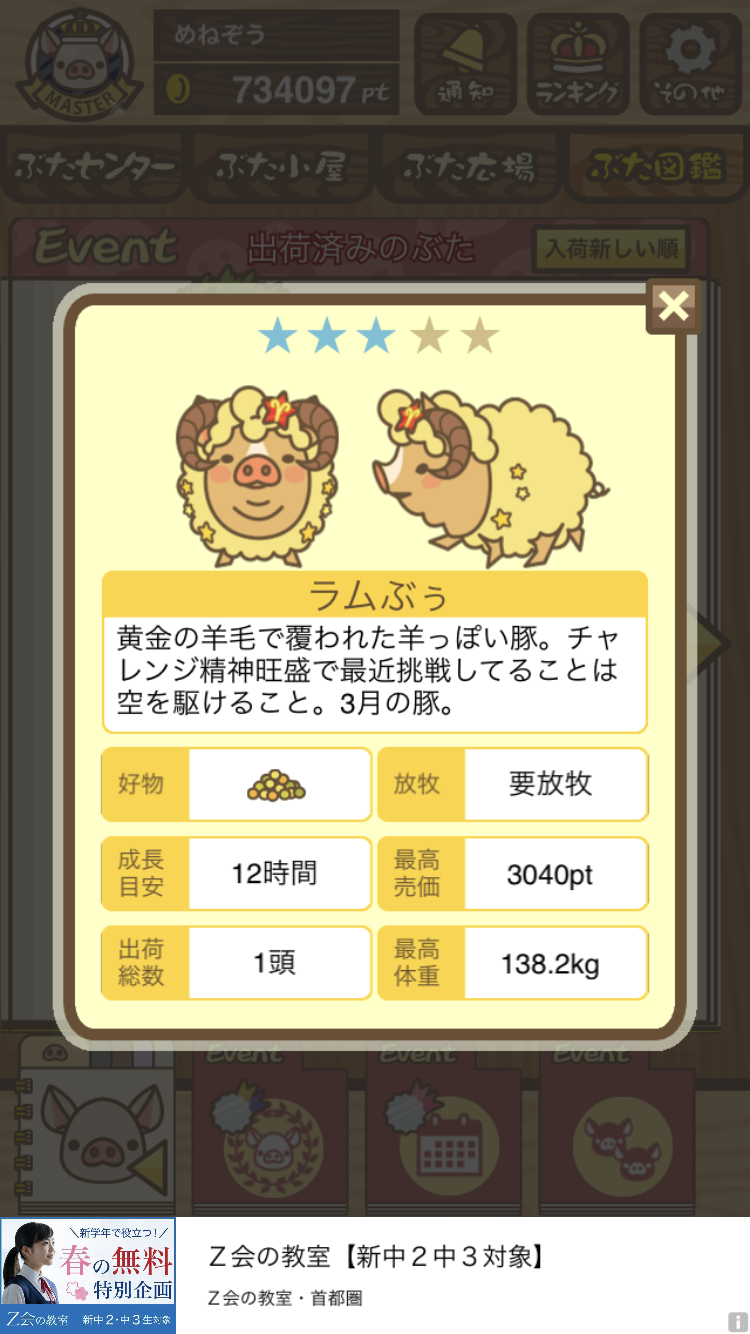Image resolution: width=750 pixels, height=1334 pixels.
Task: Open the ad info icon
Action: [737, 1321]
